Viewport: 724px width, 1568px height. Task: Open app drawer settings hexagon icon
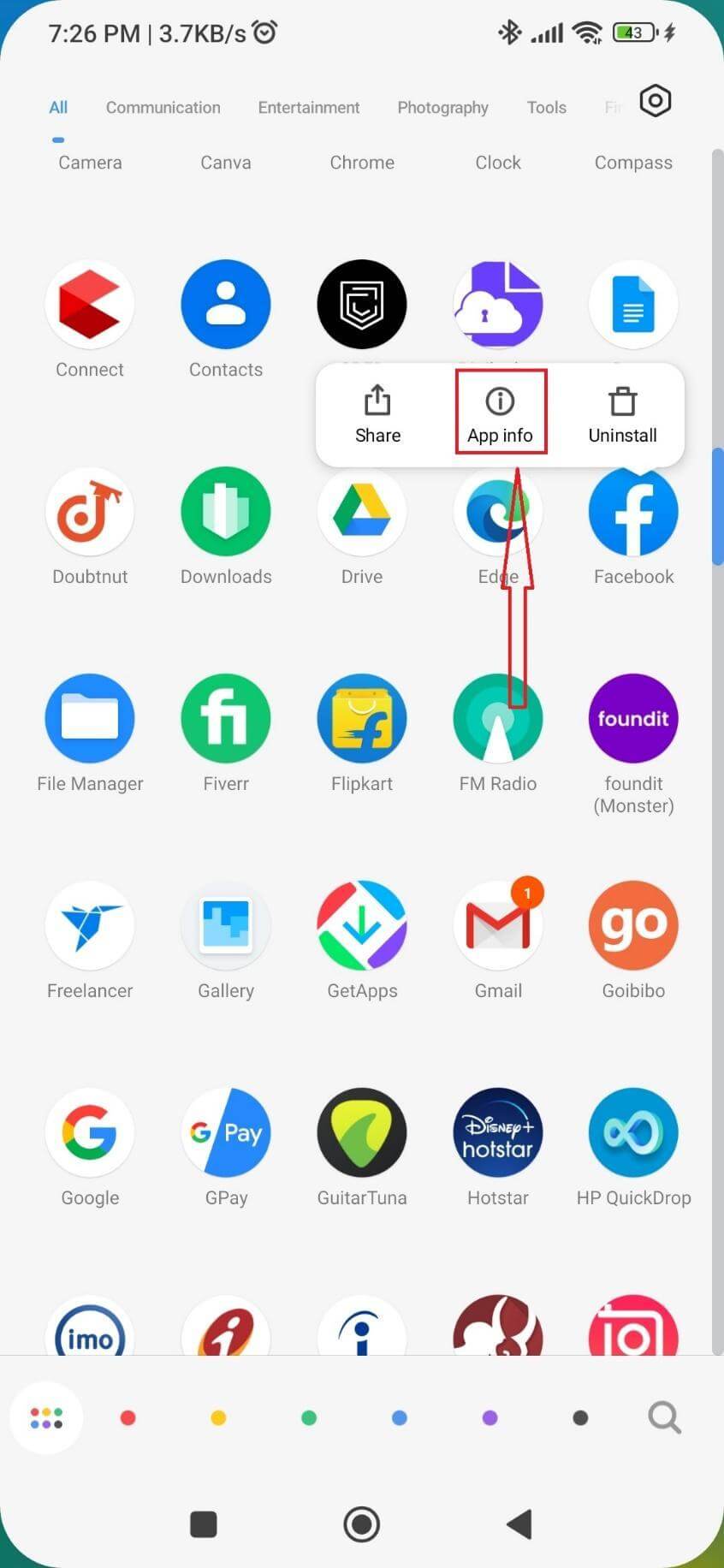click(655, 102)
